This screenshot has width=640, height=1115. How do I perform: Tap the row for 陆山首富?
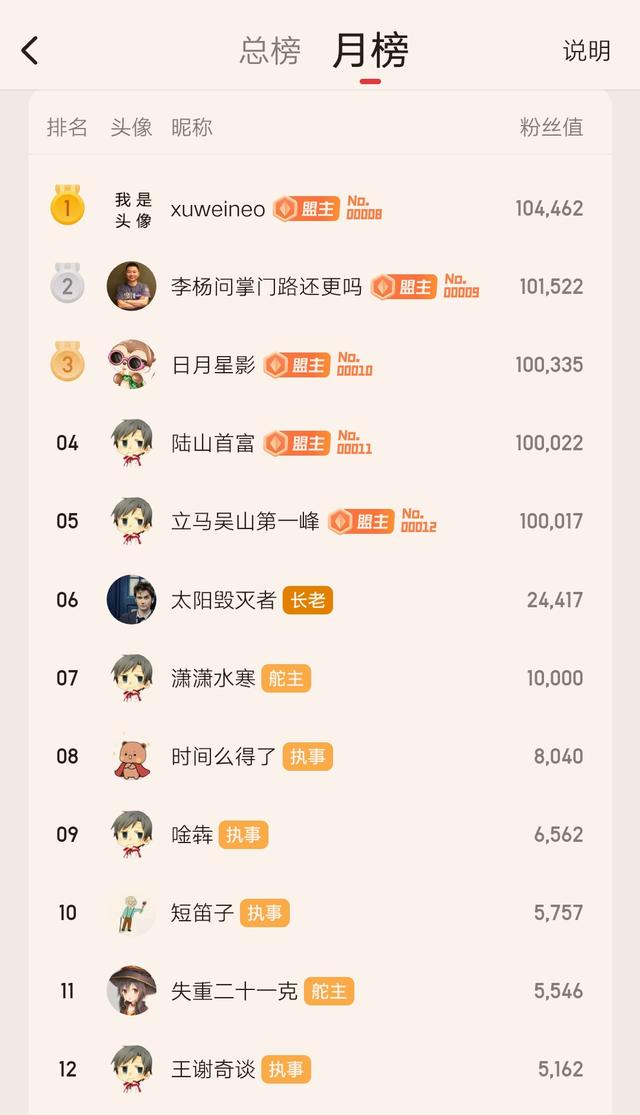(213, 443)
